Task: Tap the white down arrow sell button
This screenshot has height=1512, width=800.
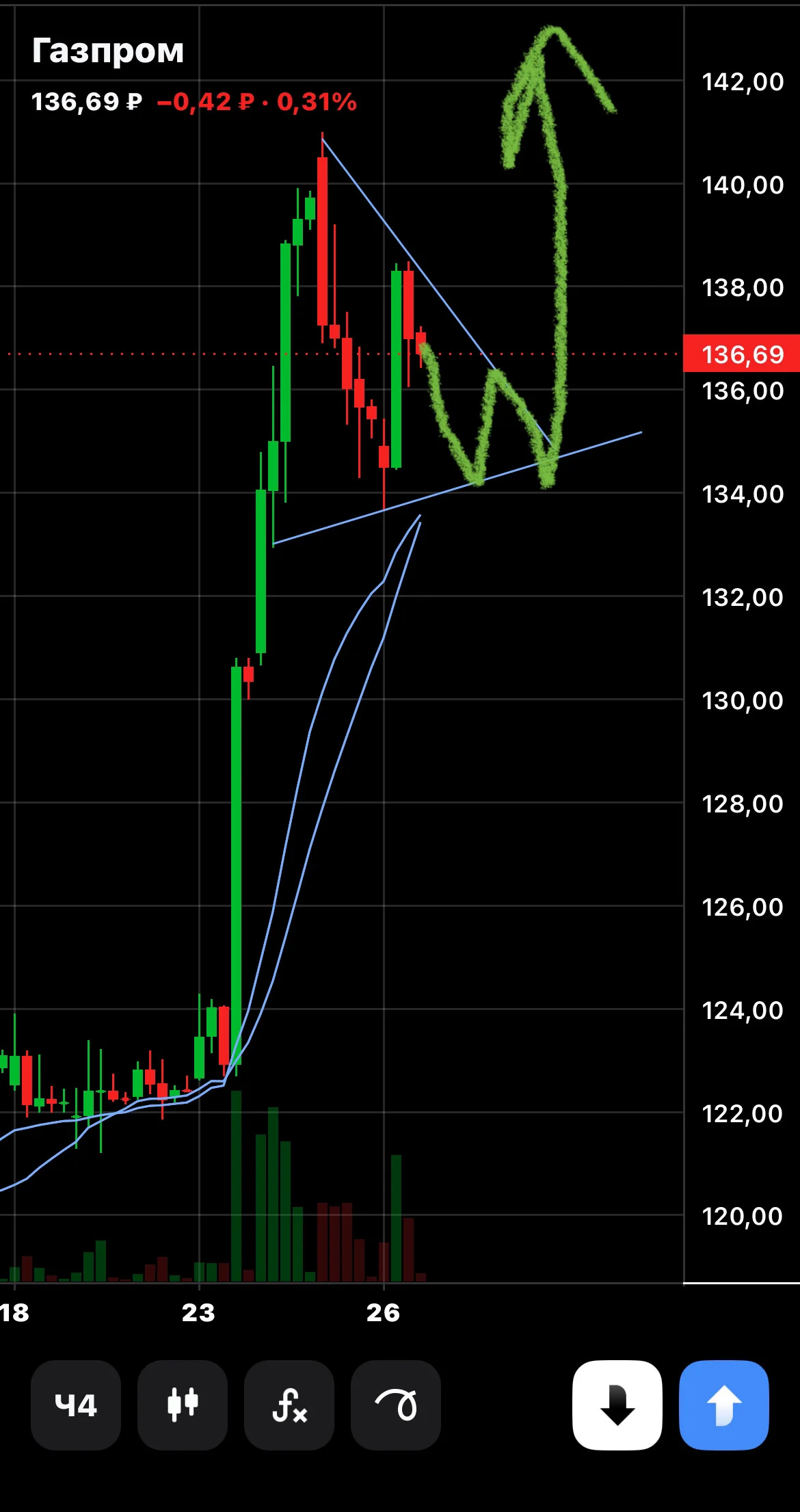Action: coord(617,1405)
